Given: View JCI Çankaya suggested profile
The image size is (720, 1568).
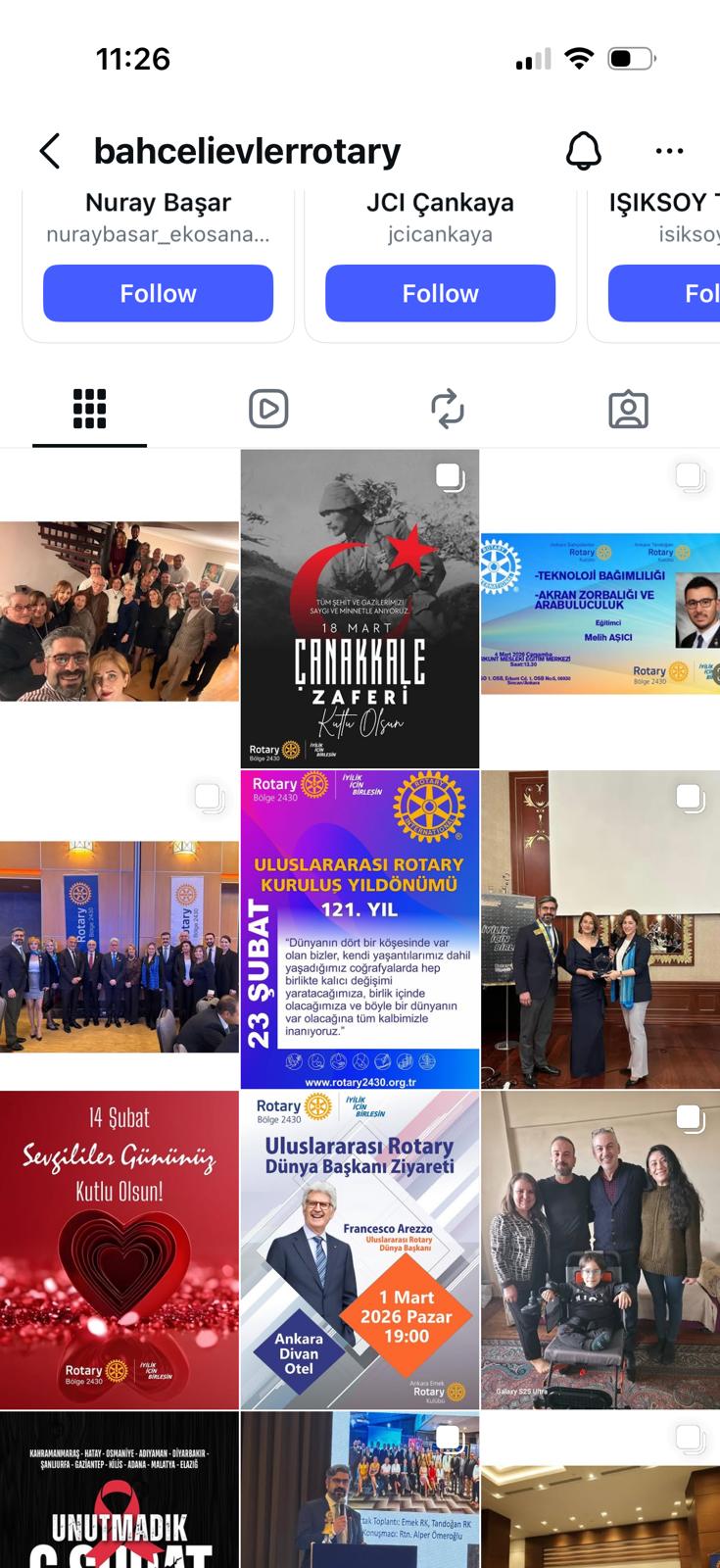Looking at the screenshot, I should tap(440, 204).
